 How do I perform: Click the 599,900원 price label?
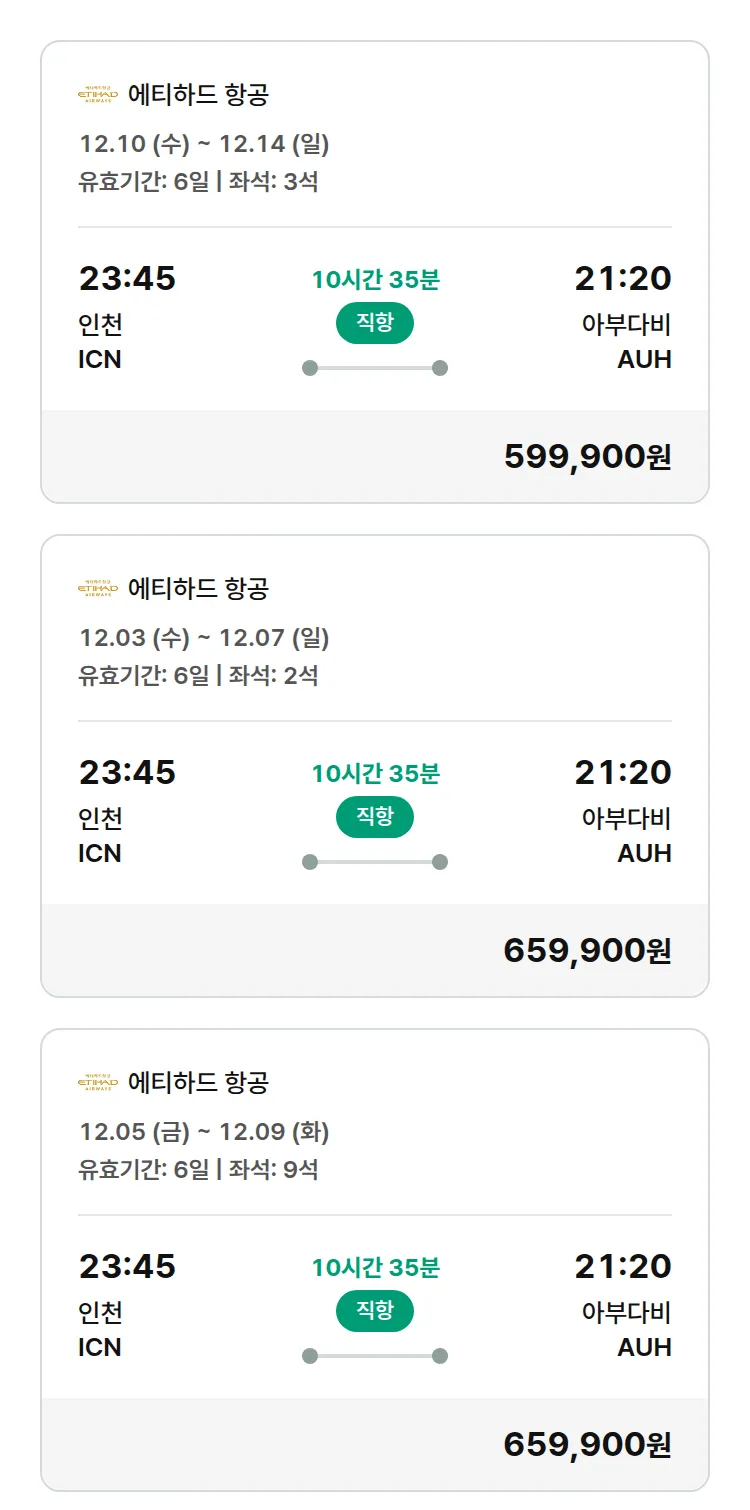(x=588, y=456)
